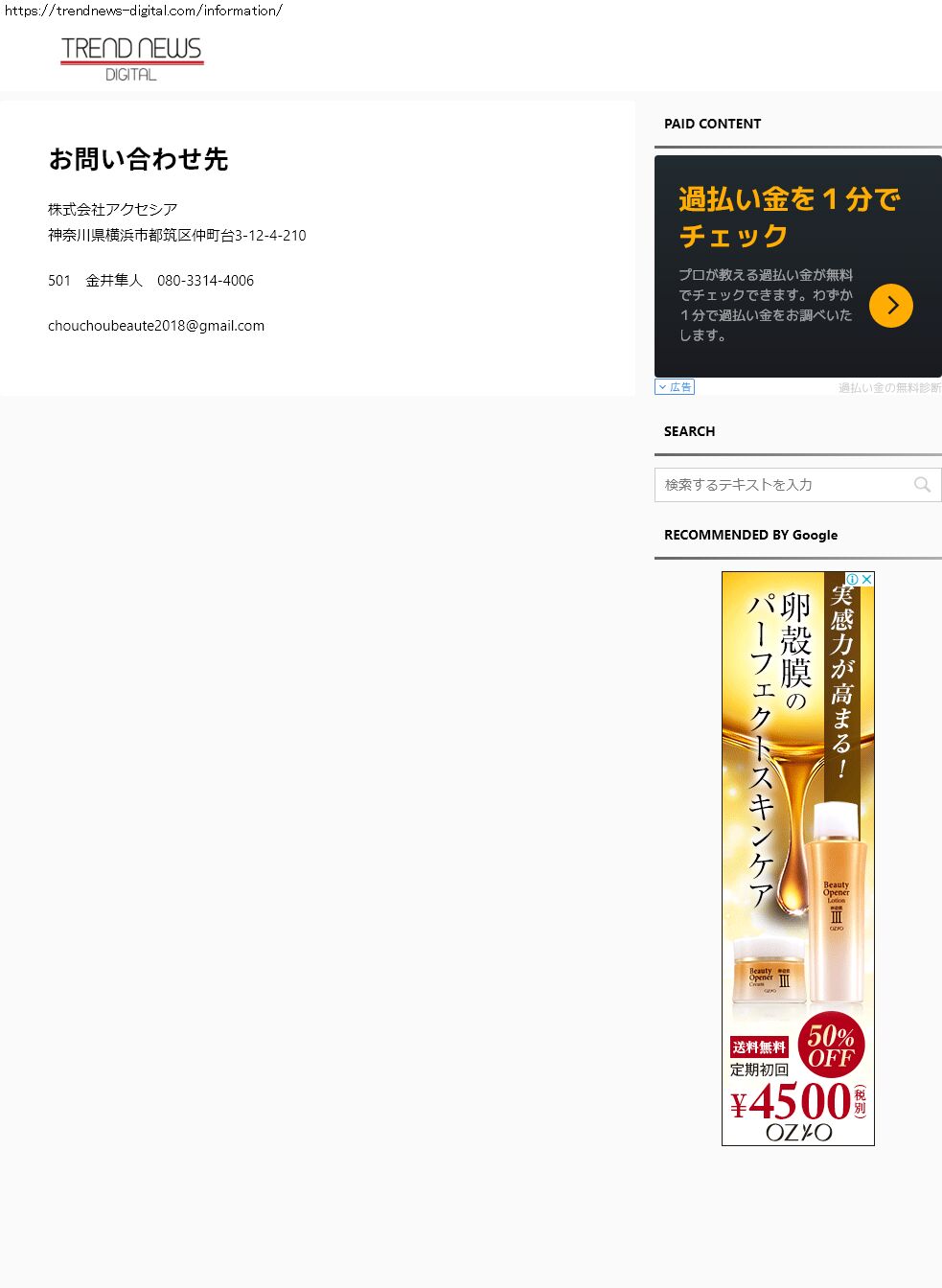The image size is (942, 1288).
Task: Open the 広告 ad options label
Action: [675, 387]
